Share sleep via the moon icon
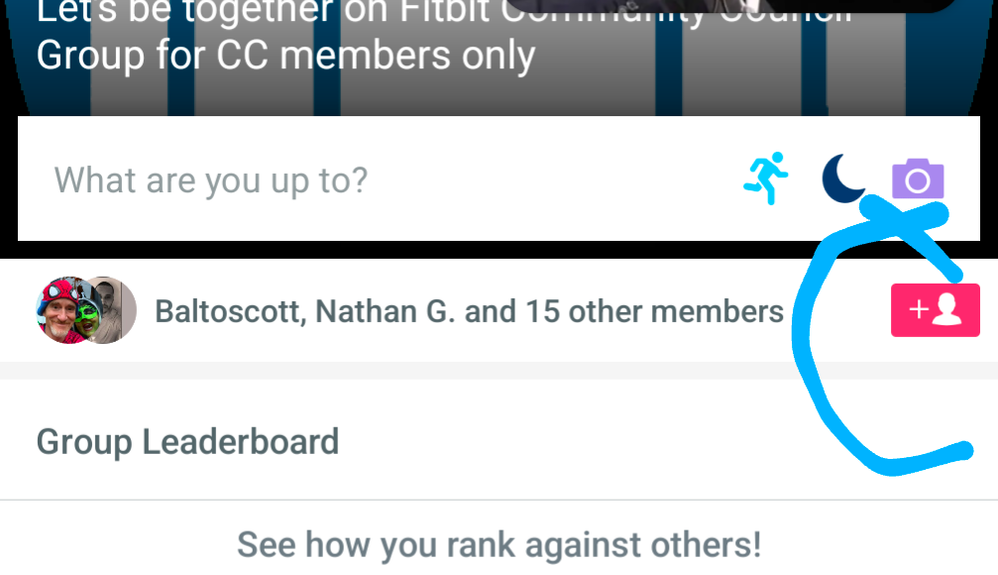 click(x=845, y=180)
